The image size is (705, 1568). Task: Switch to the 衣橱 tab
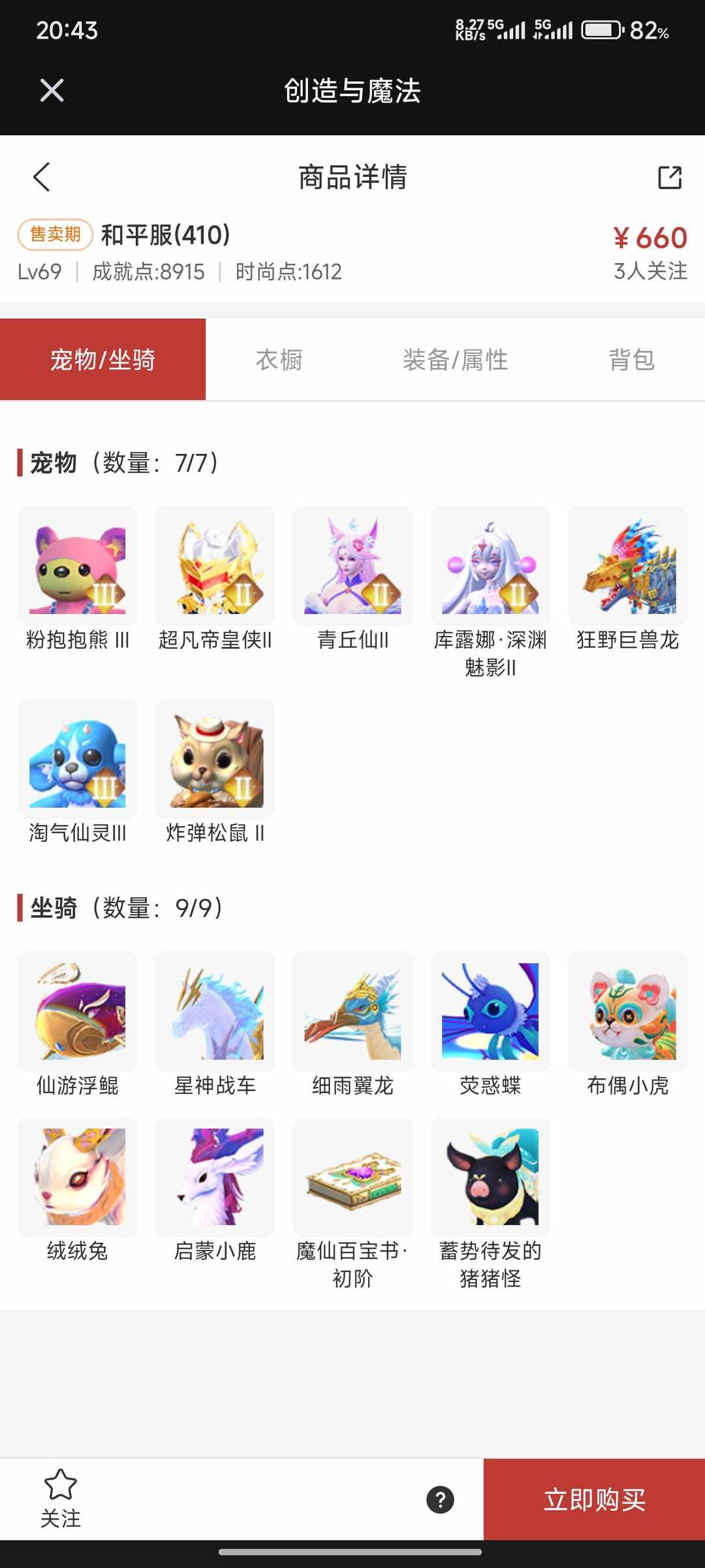click(279, 357)
